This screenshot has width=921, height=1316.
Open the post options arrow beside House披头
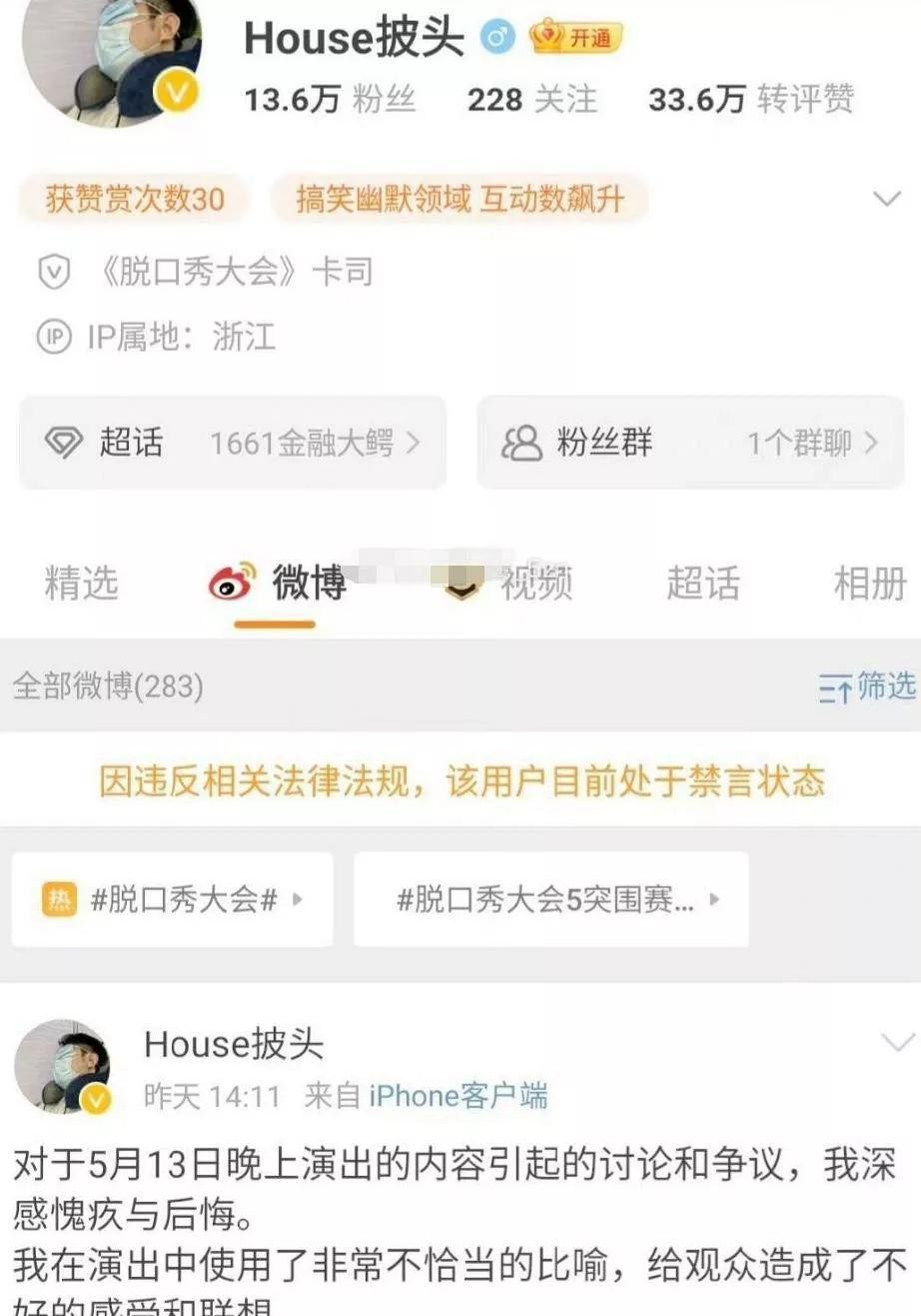[898, 1044]
